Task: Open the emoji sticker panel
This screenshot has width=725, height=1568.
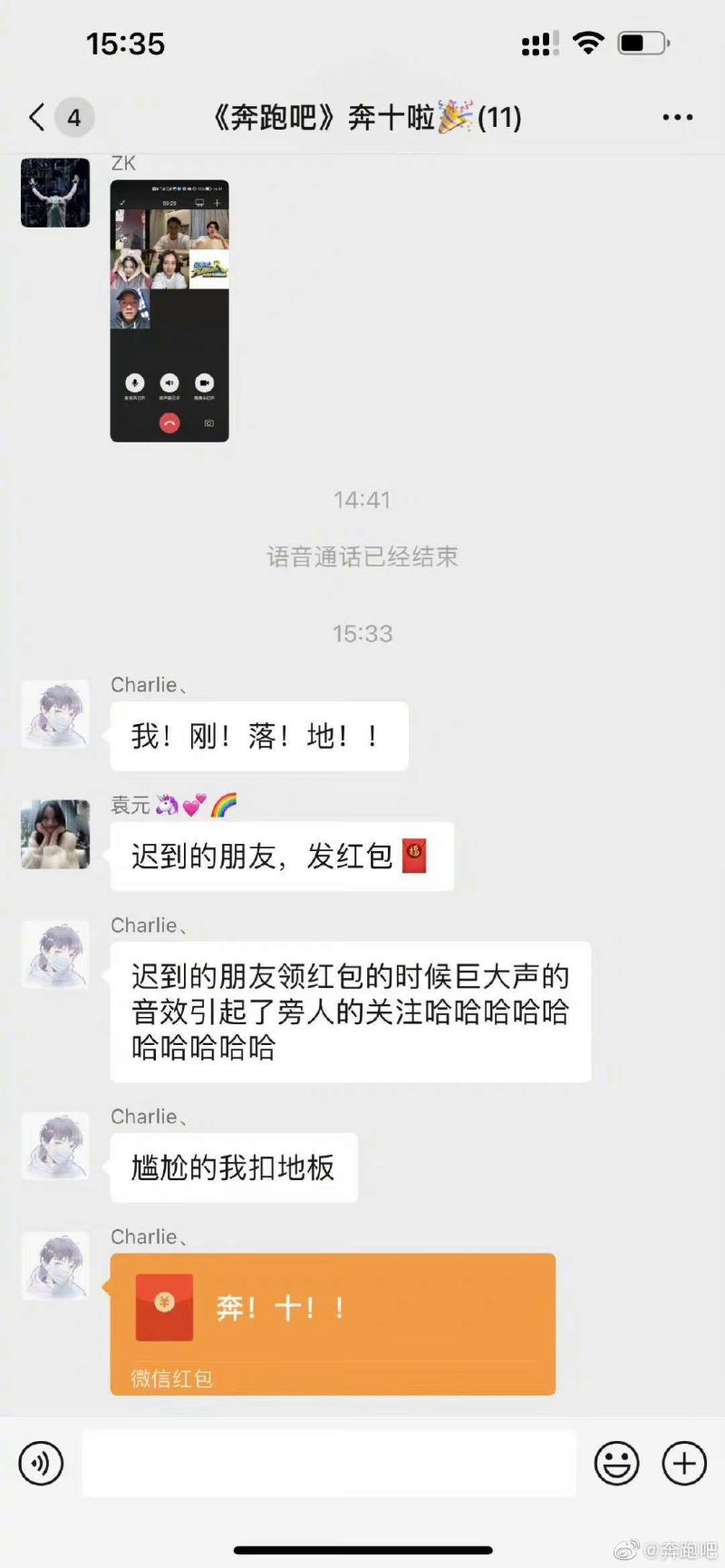Action: 616,1464
